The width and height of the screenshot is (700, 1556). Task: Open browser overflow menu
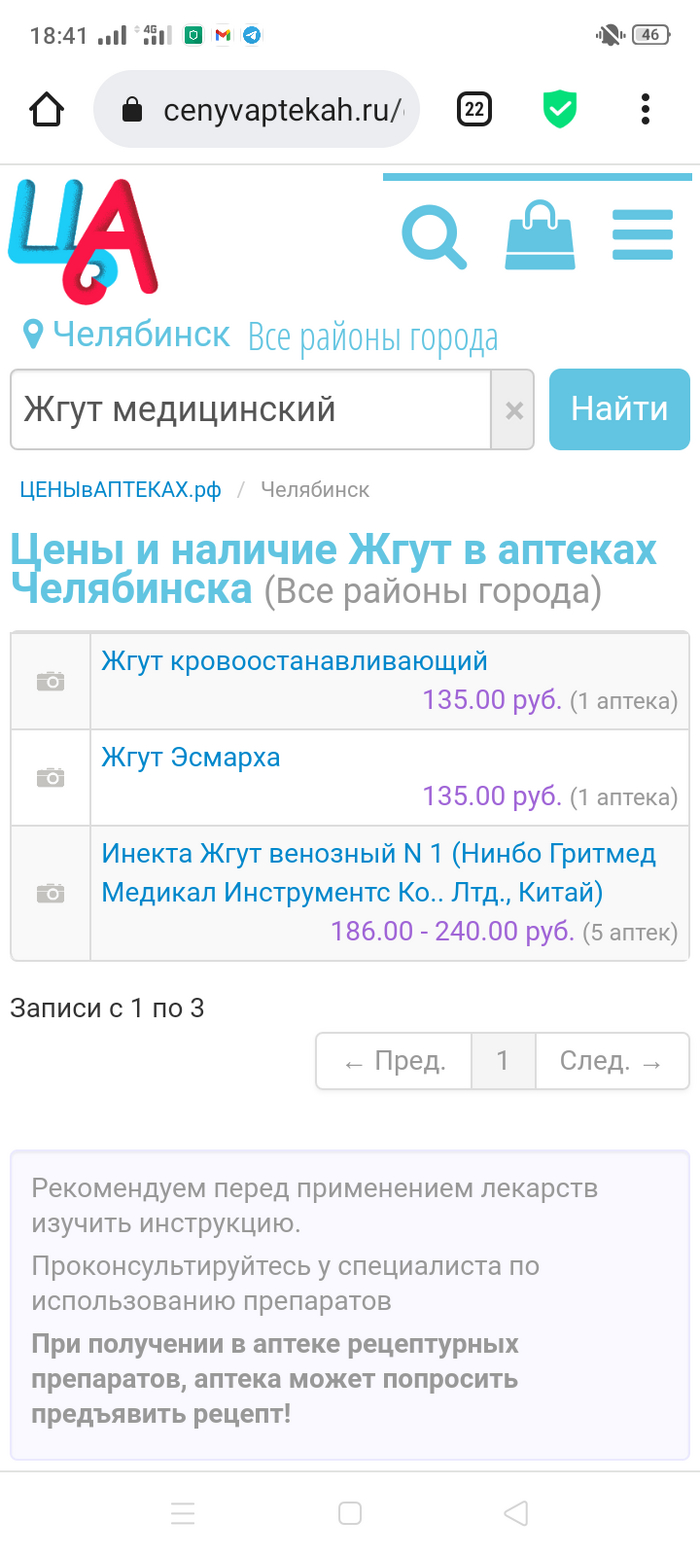pos(645,110)
